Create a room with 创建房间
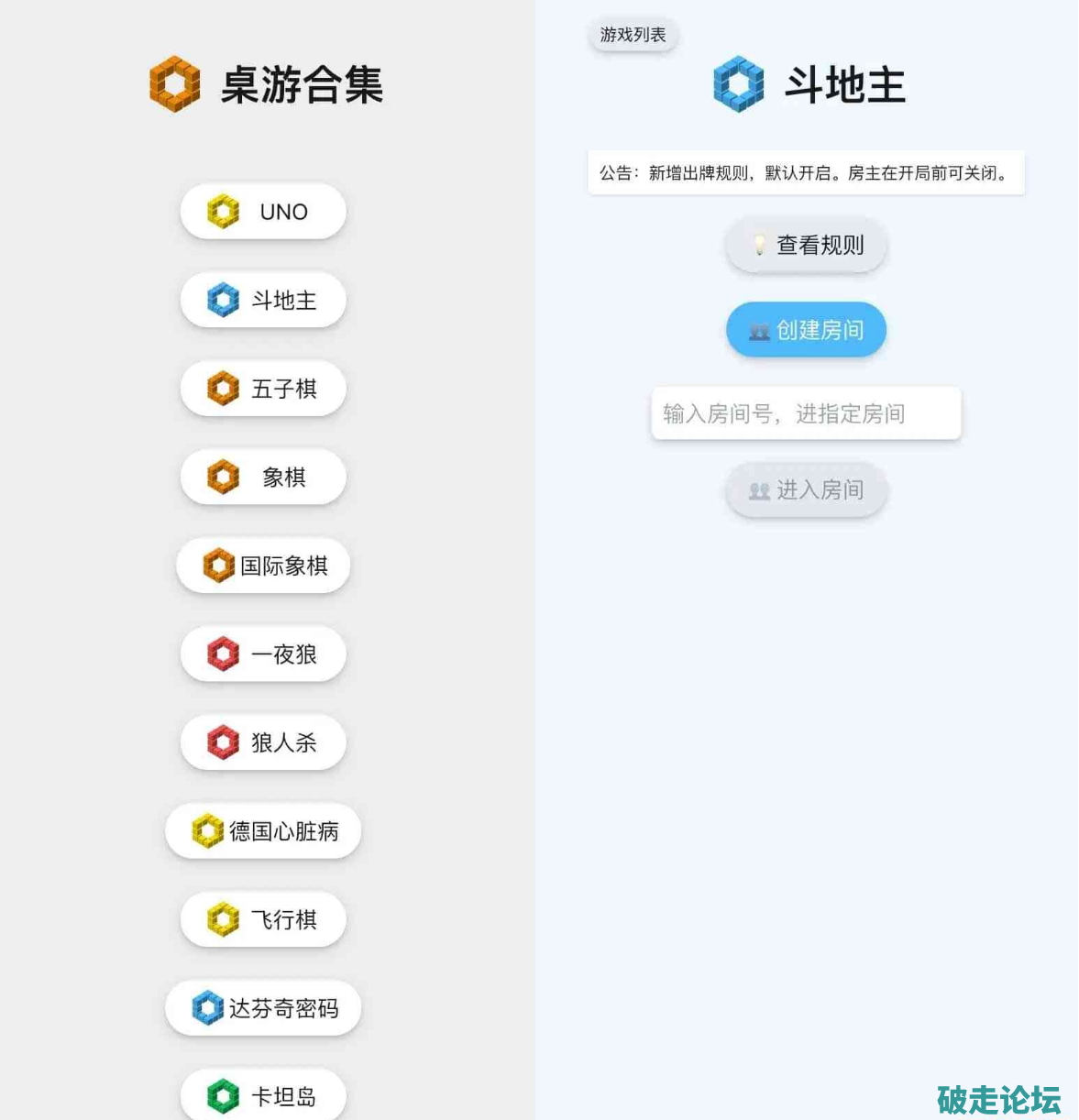 coord(807,330)
